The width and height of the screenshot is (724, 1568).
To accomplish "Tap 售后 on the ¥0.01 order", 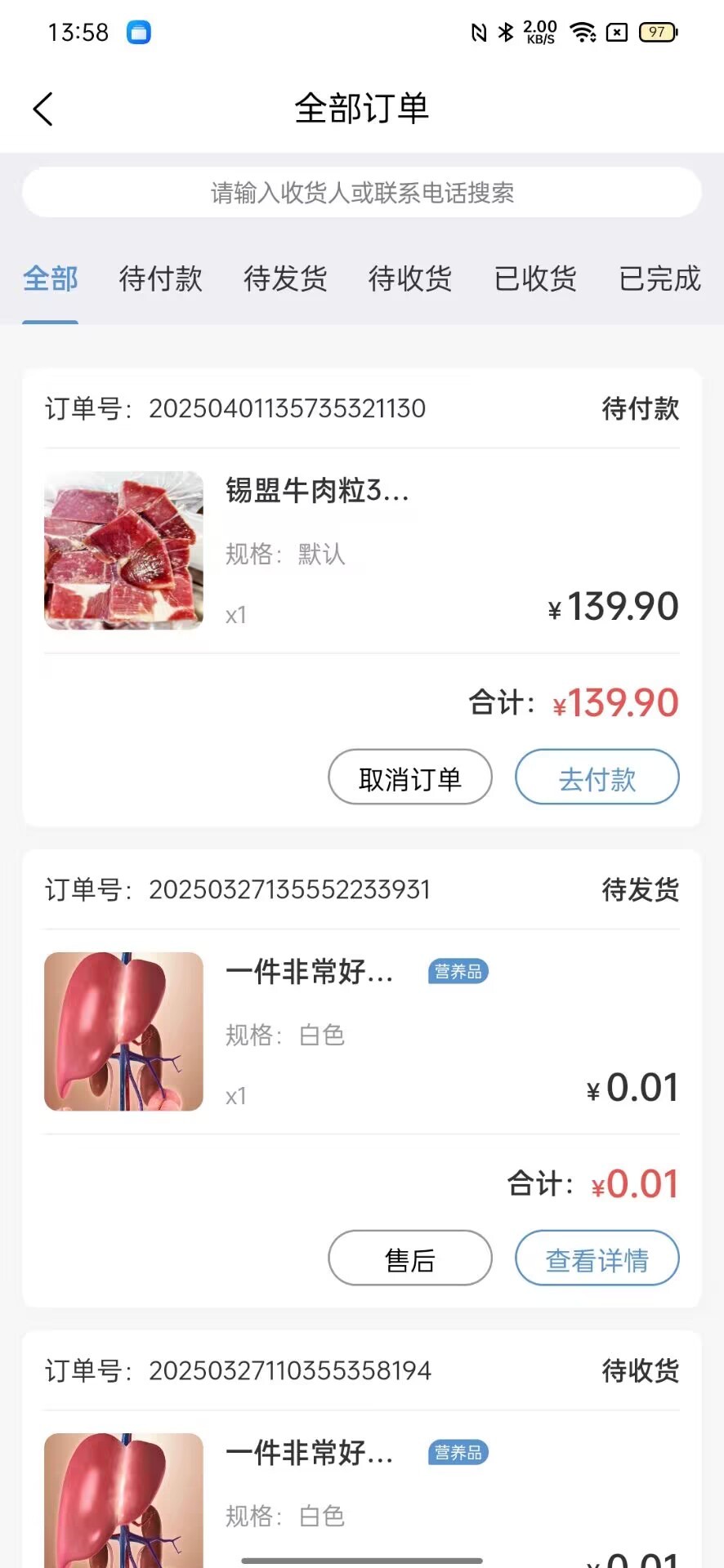I will click(409, 1258).
